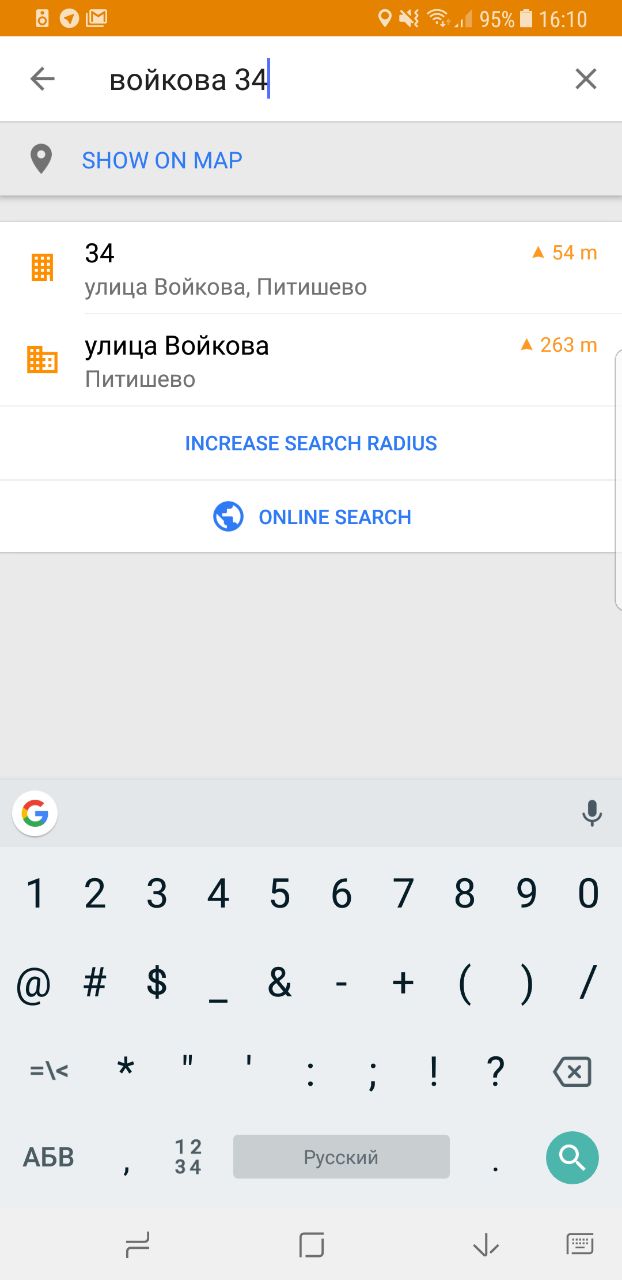Start voice input with the microphone
Image resolution: width=622 pixels, height=1280 pixels.
[x=592, y=814]
